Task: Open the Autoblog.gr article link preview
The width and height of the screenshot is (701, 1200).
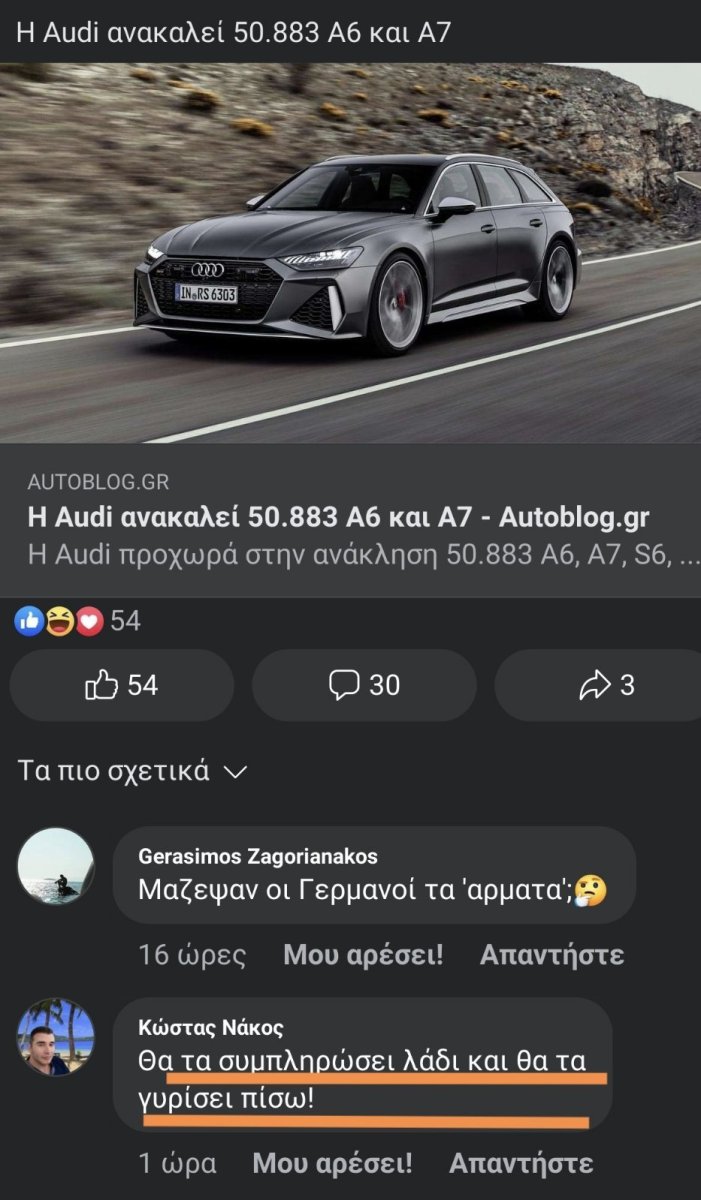Action: [350, 519]
